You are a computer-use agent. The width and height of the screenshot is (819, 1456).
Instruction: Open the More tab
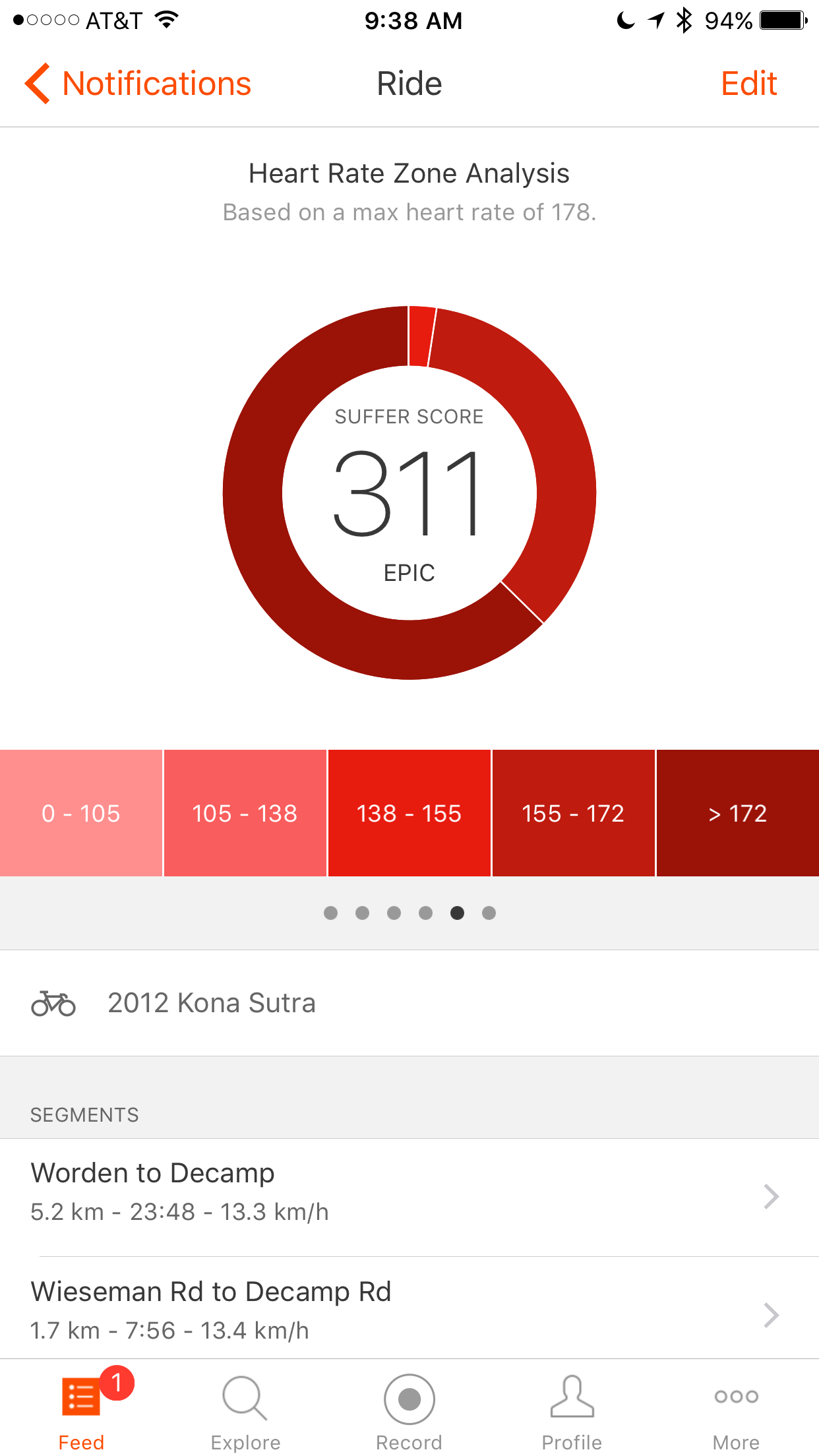pyautogui.click(x=737, y=1409)
